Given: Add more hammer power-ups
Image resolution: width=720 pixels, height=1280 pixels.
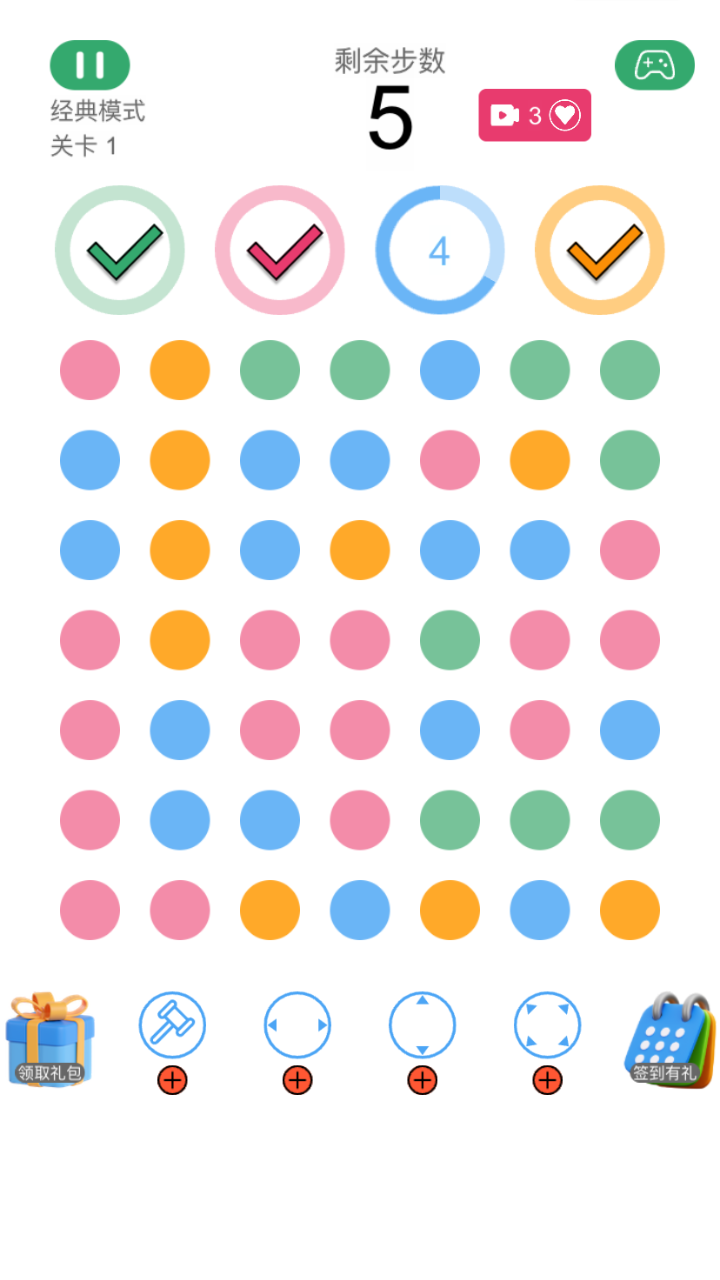Looking at the screenshot, I should pyautogui.click(x=172, y=1080).
